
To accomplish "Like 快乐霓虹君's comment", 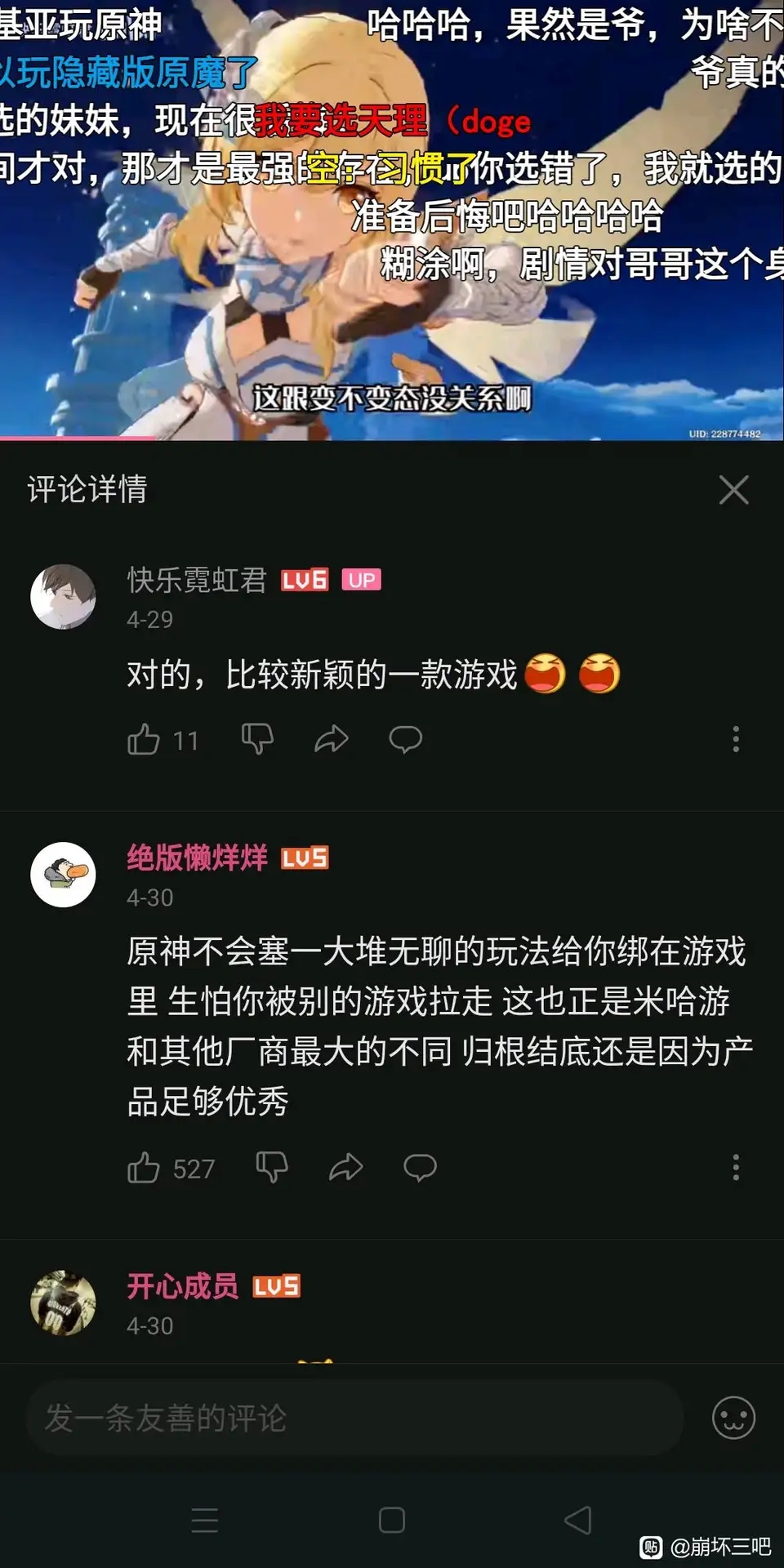I will point(144,740).
